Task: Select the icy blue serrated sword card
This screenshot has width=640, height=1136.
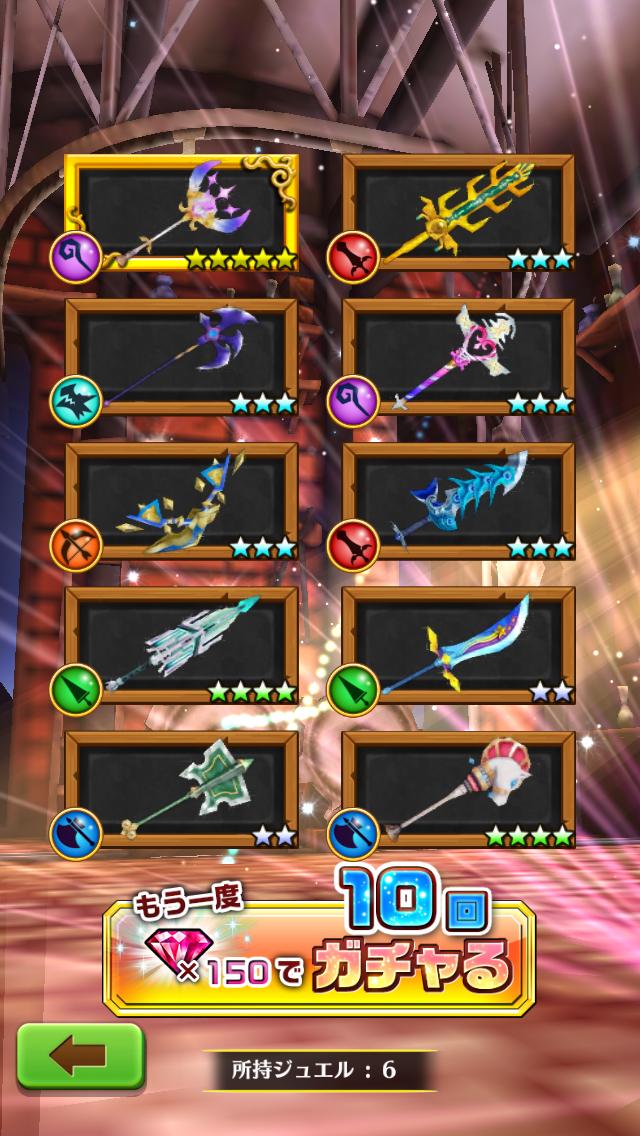Action: pos(458,501)
